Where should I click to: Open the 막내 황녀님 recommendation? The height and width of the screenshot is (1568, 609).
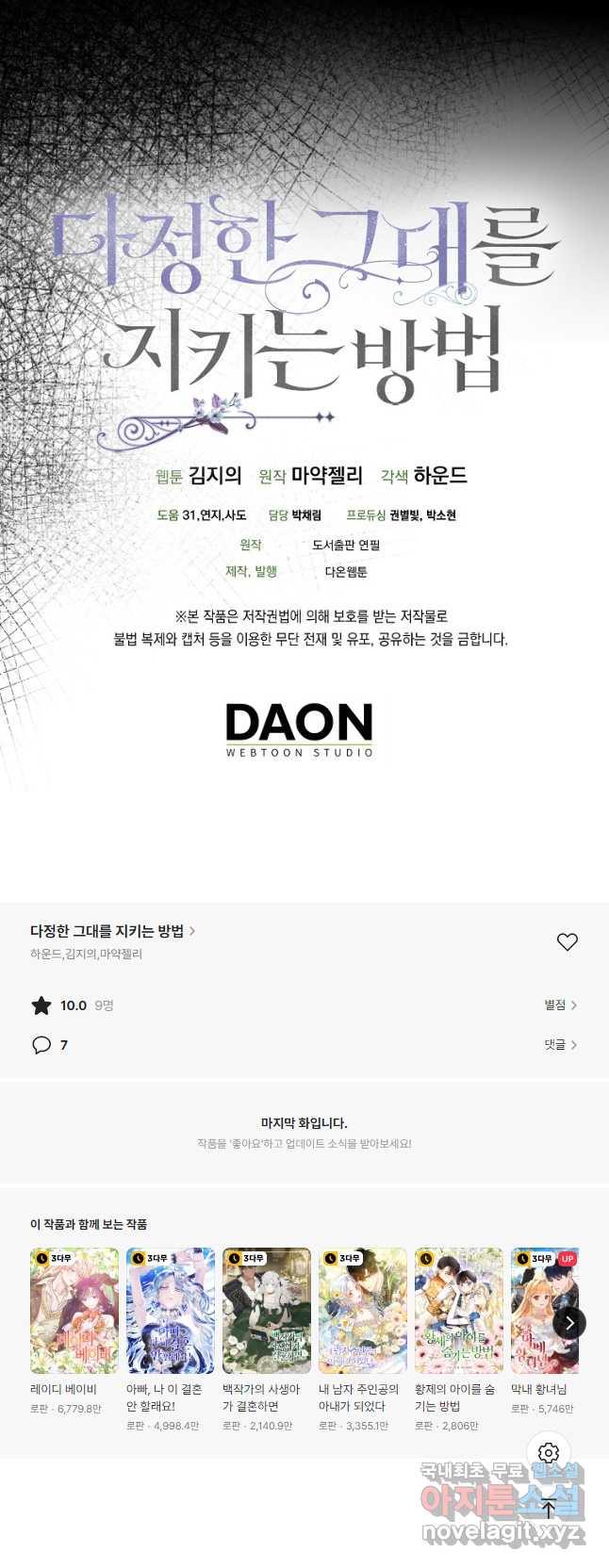(x=543, y=1311)
